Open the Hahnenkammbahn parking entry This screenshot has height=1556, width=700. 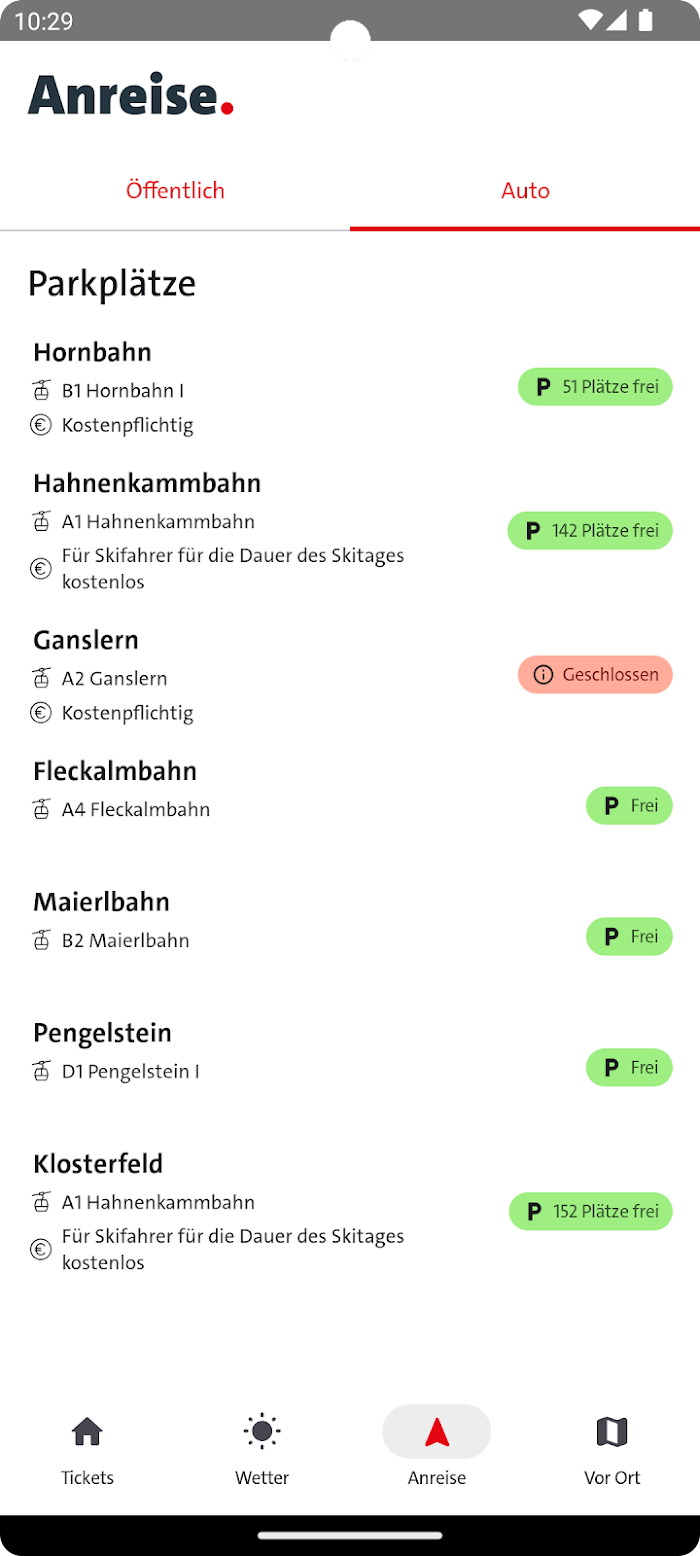click(350, 531)
